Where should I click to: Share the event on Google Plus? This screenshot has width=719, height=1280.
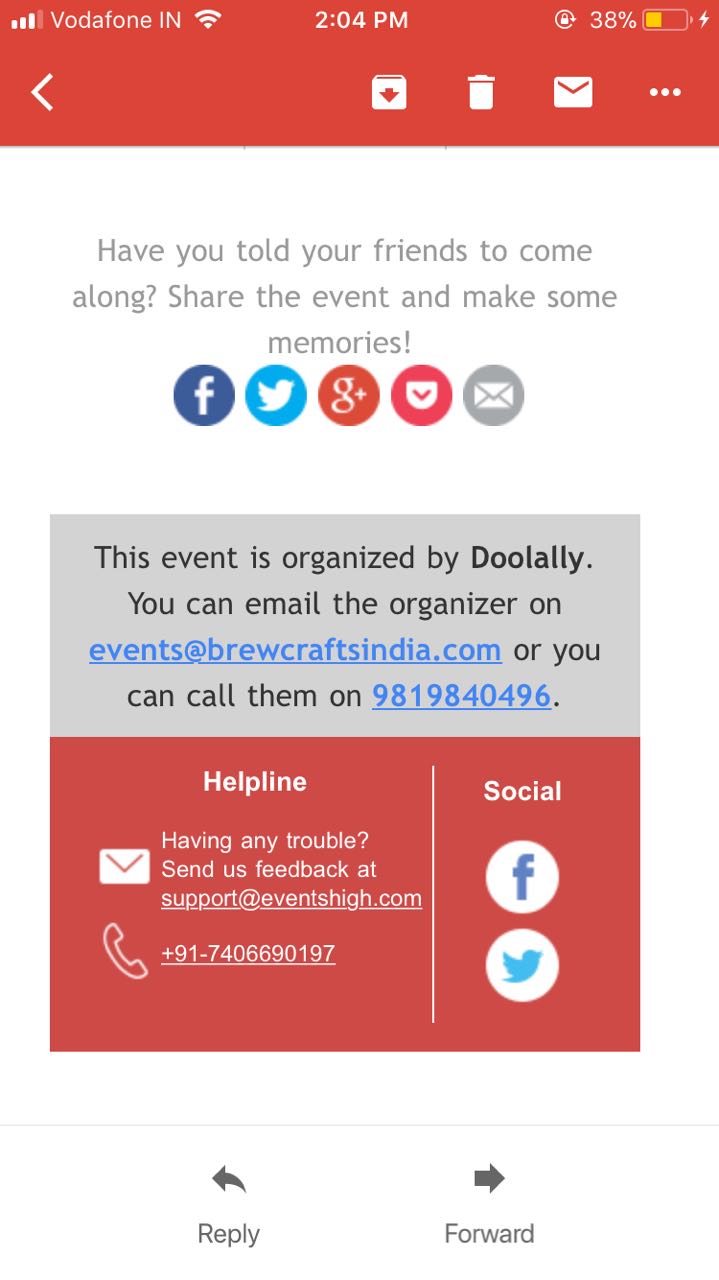(x=349, y=395)
